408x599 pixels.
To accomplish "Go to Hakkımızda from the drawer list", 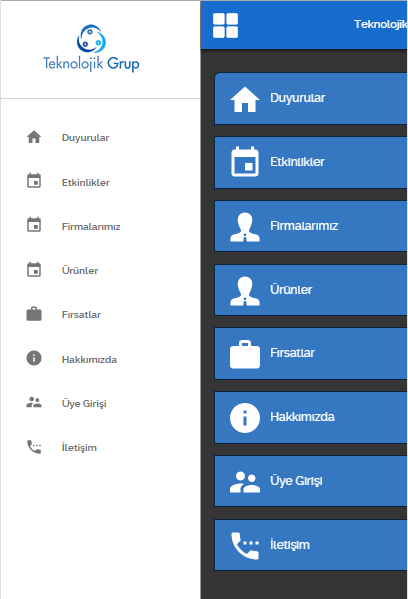I will pyautogui.click(x=100, y=359).
